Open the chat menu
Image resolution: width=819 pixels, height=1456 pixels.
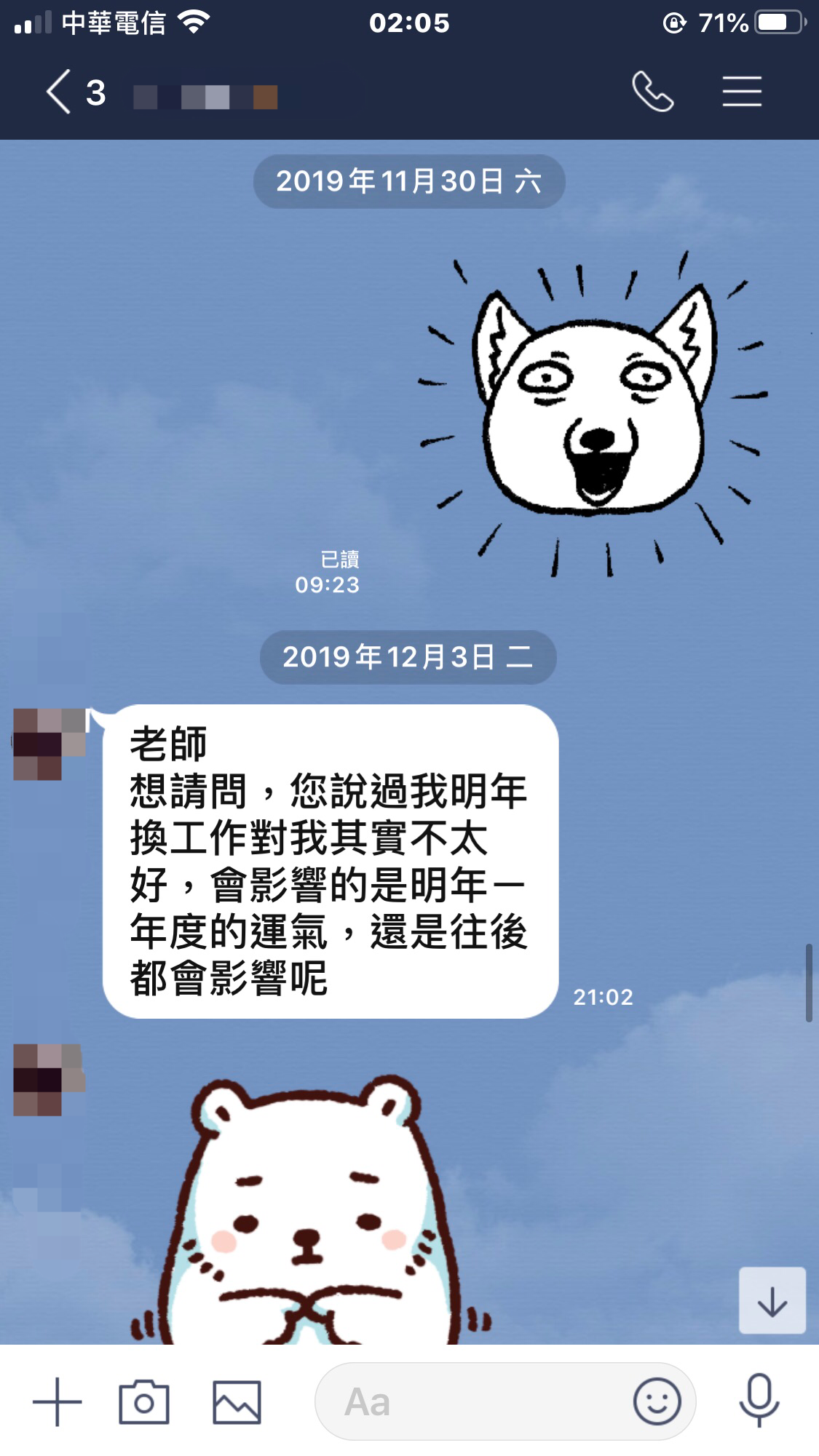(x=742, y=92)
